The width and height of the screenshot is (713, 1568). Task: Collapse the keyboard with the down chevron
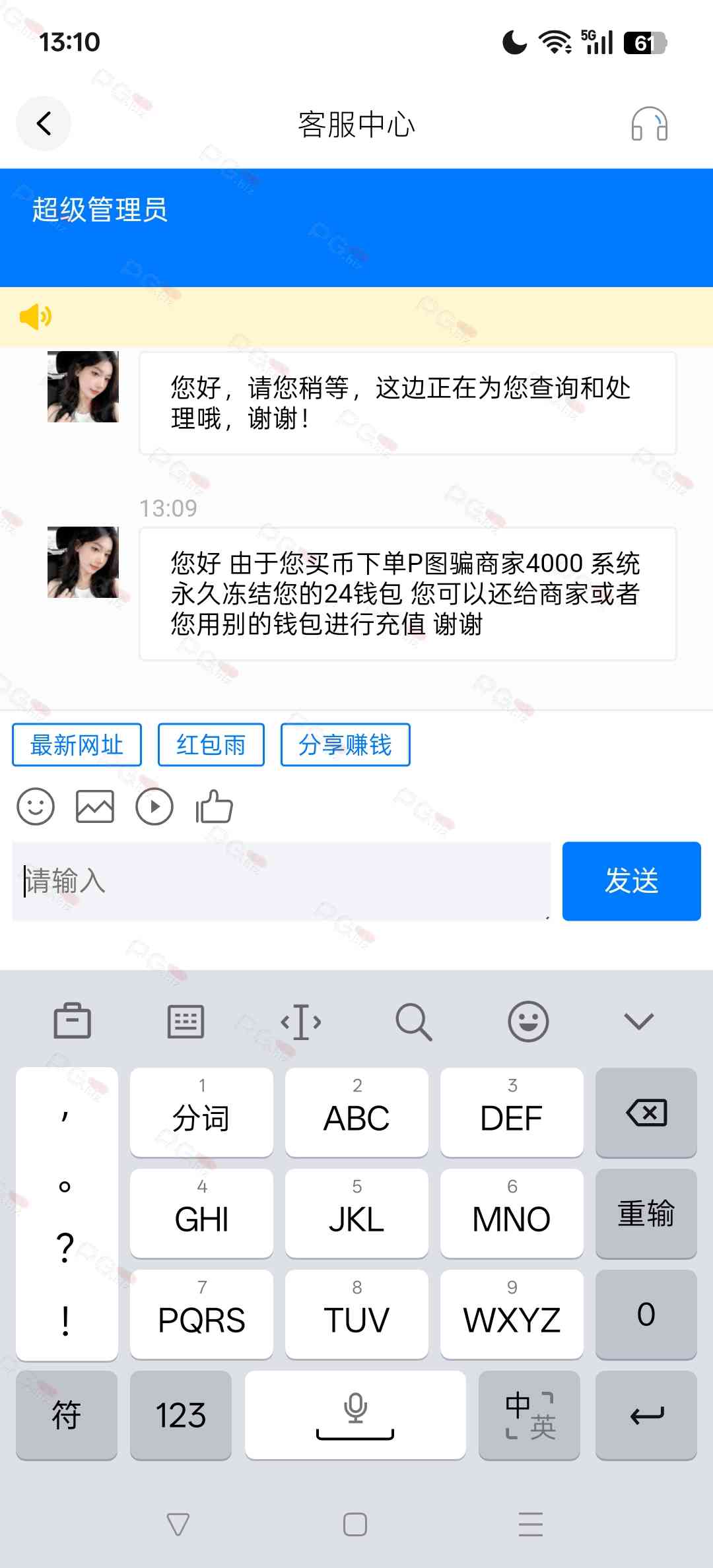(638, 1022)
